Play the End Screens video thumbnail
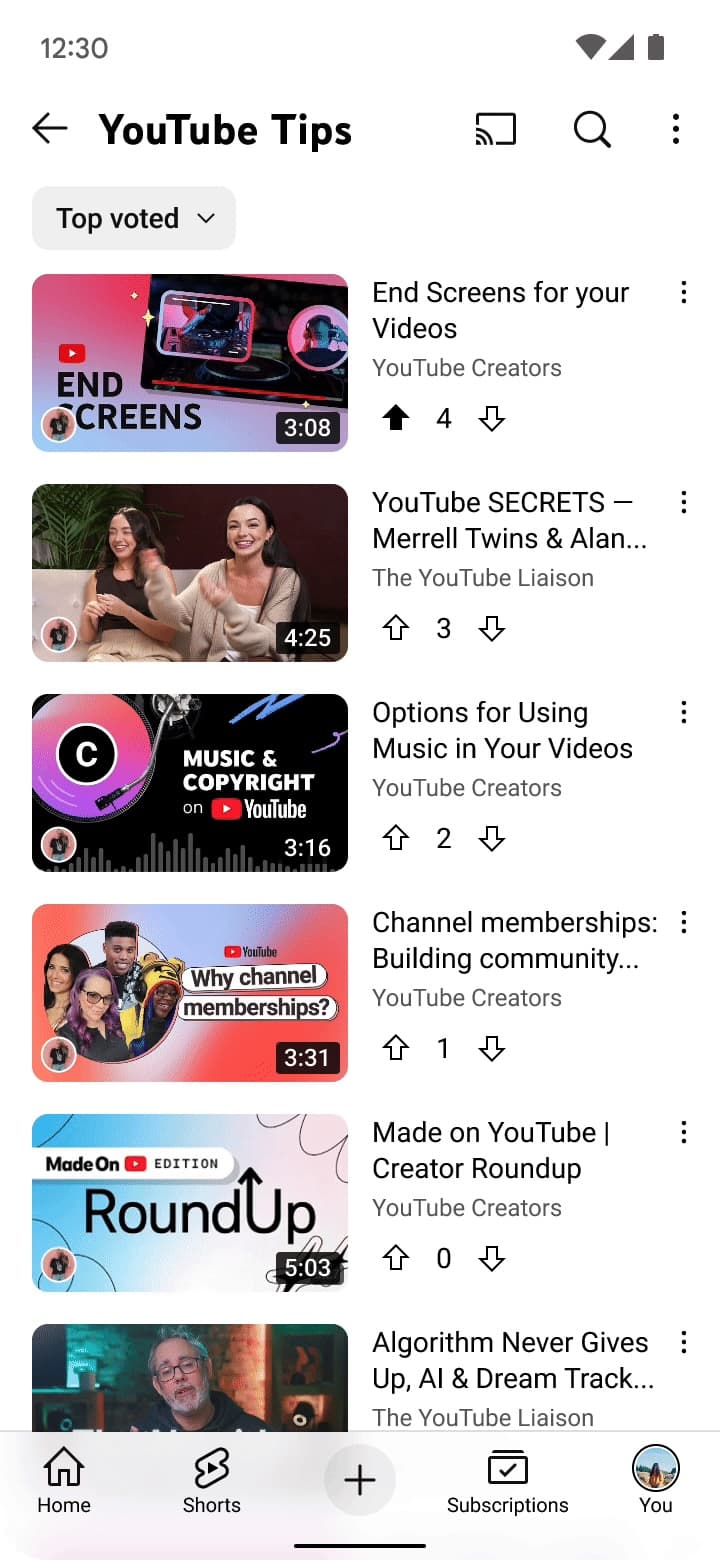720x1560 pixels. click(190, 362)
